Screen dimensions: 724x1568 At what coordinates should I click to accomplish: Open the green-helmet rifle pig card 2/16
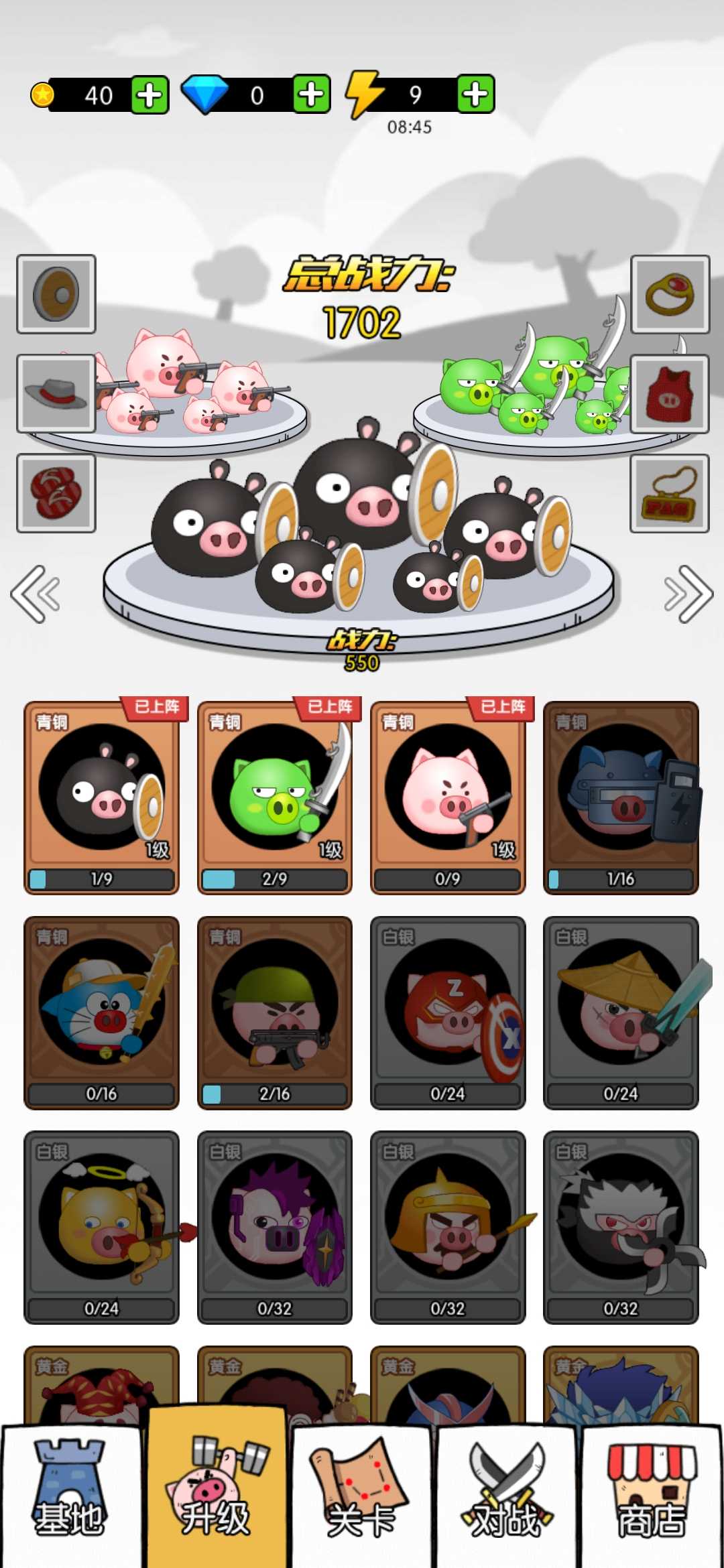click(x=275, y=1012)
